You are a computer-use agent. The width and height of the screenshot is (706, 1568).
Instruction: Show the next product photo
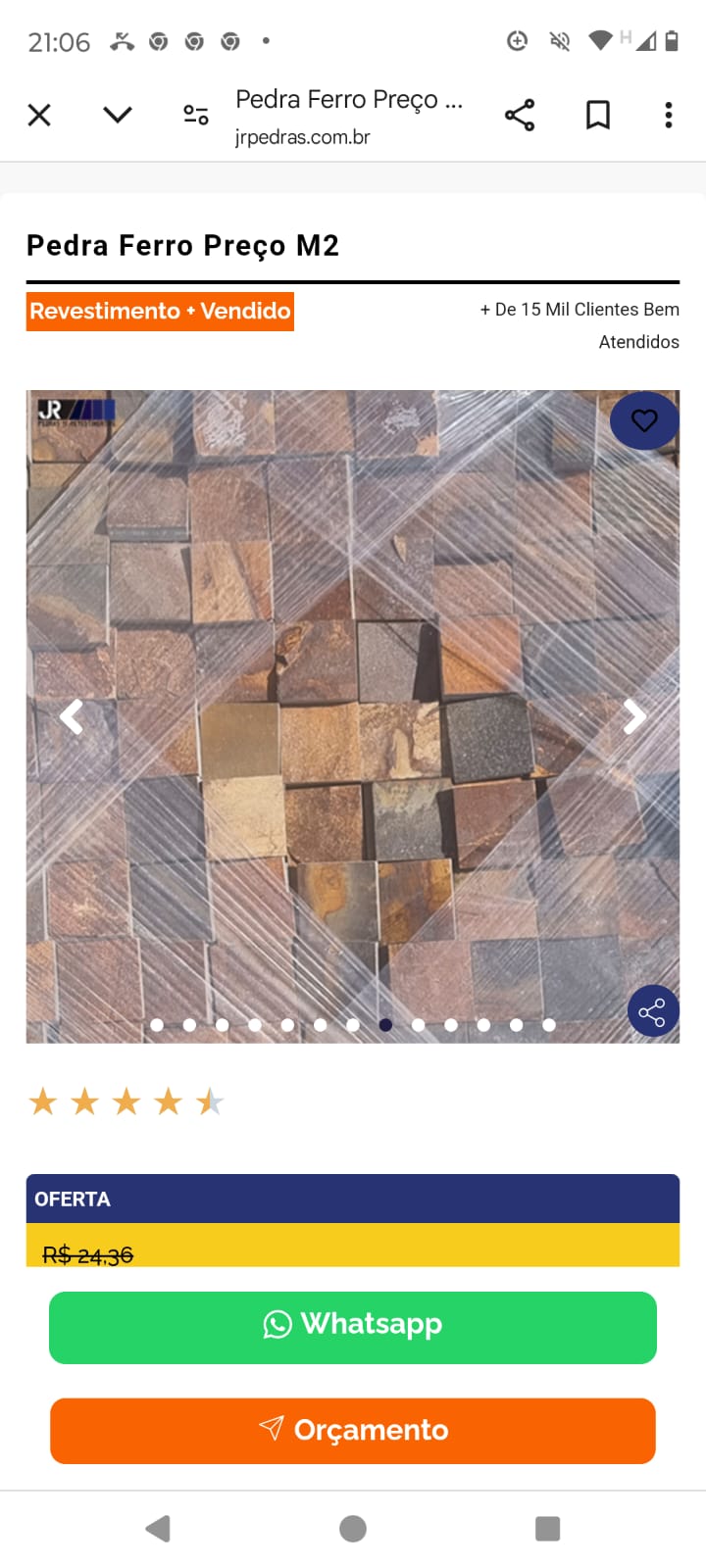634,716
